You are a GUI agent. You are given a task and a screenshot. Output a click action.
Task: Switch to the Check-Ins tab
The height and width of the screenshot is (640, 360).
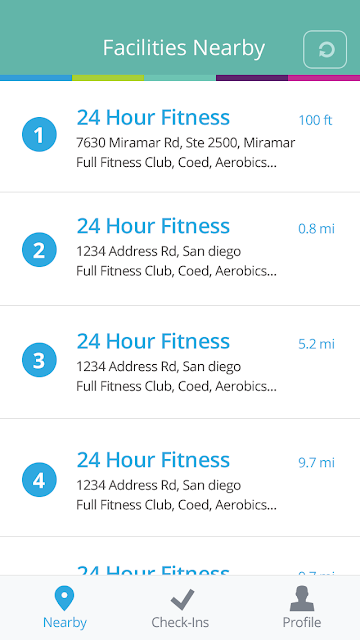point(180,608)
